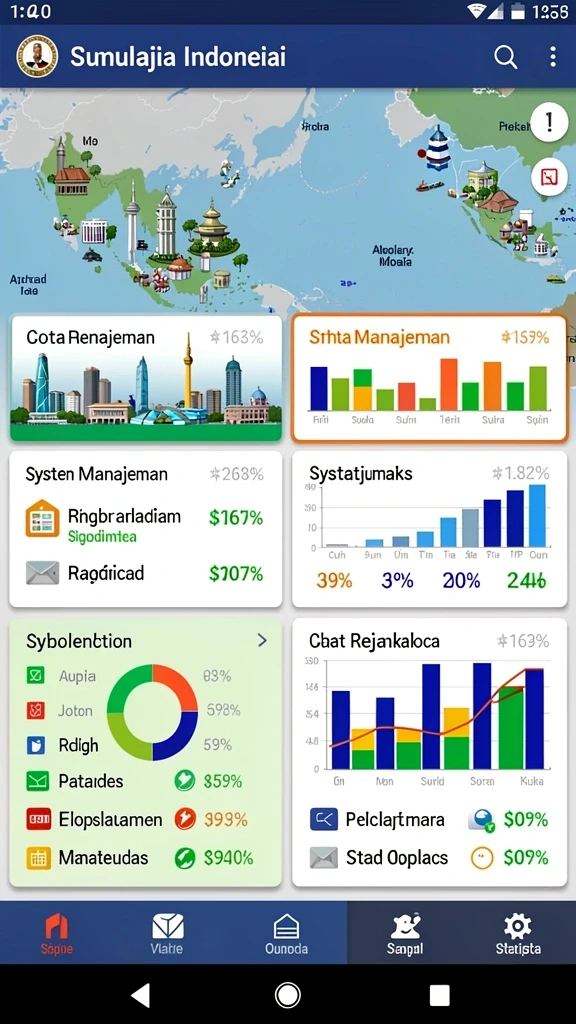Switch to the Statista settings tab
Screen dimensions: 576x1024
[x=518, y=933]
